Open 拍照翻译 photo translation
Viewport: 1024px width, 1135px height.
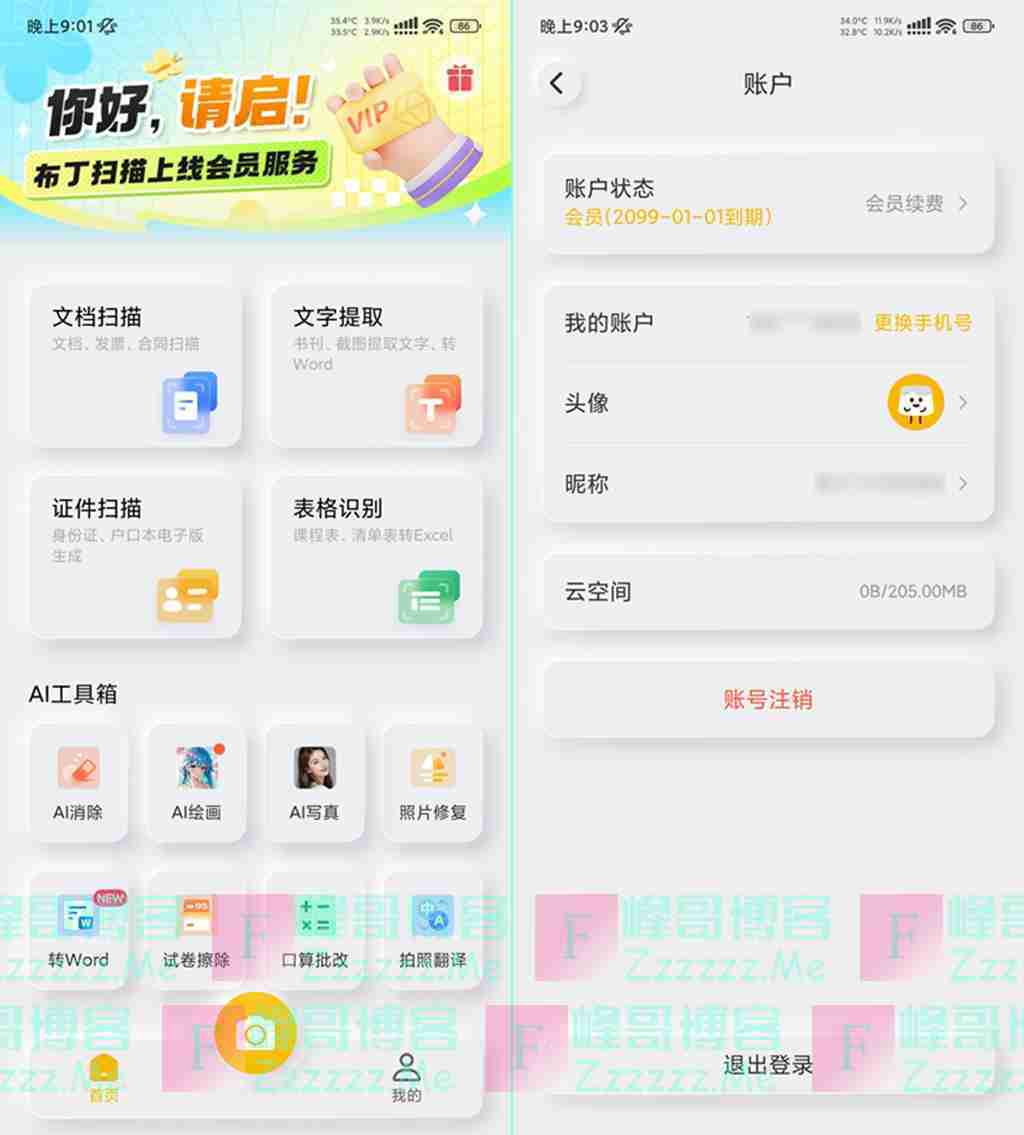(x=433, y=930)
